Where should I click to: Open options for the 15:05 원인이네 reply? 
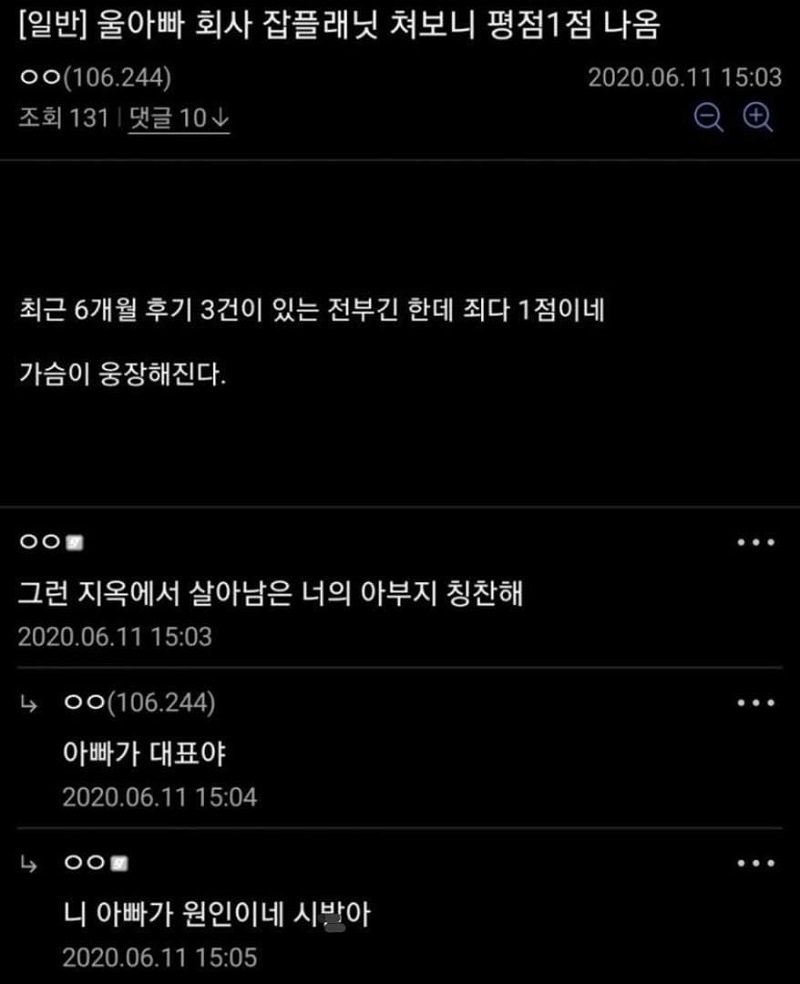755,863
